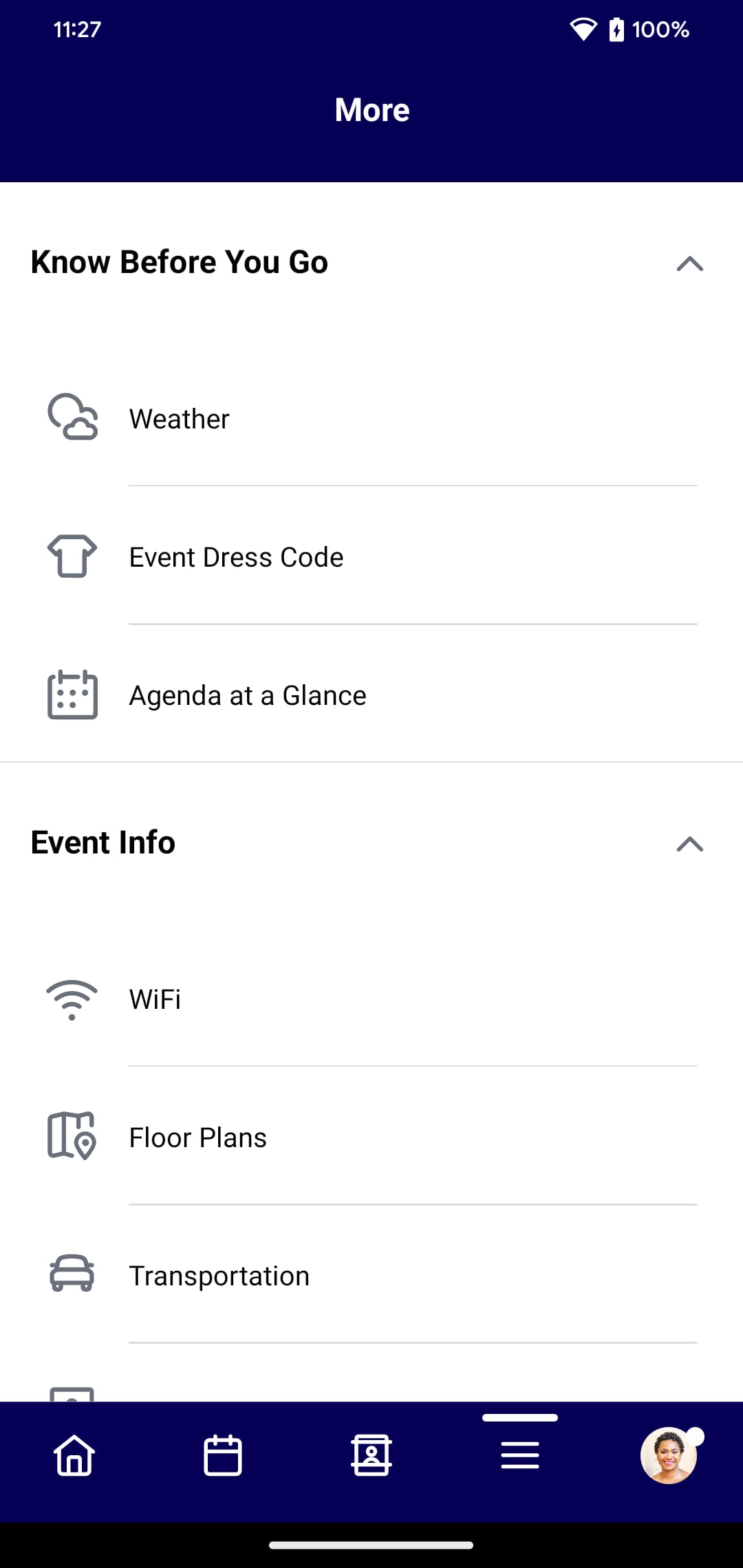Collapse the Know Before You Go section
The image size is (743, 1568).
(x=690, y=264)
